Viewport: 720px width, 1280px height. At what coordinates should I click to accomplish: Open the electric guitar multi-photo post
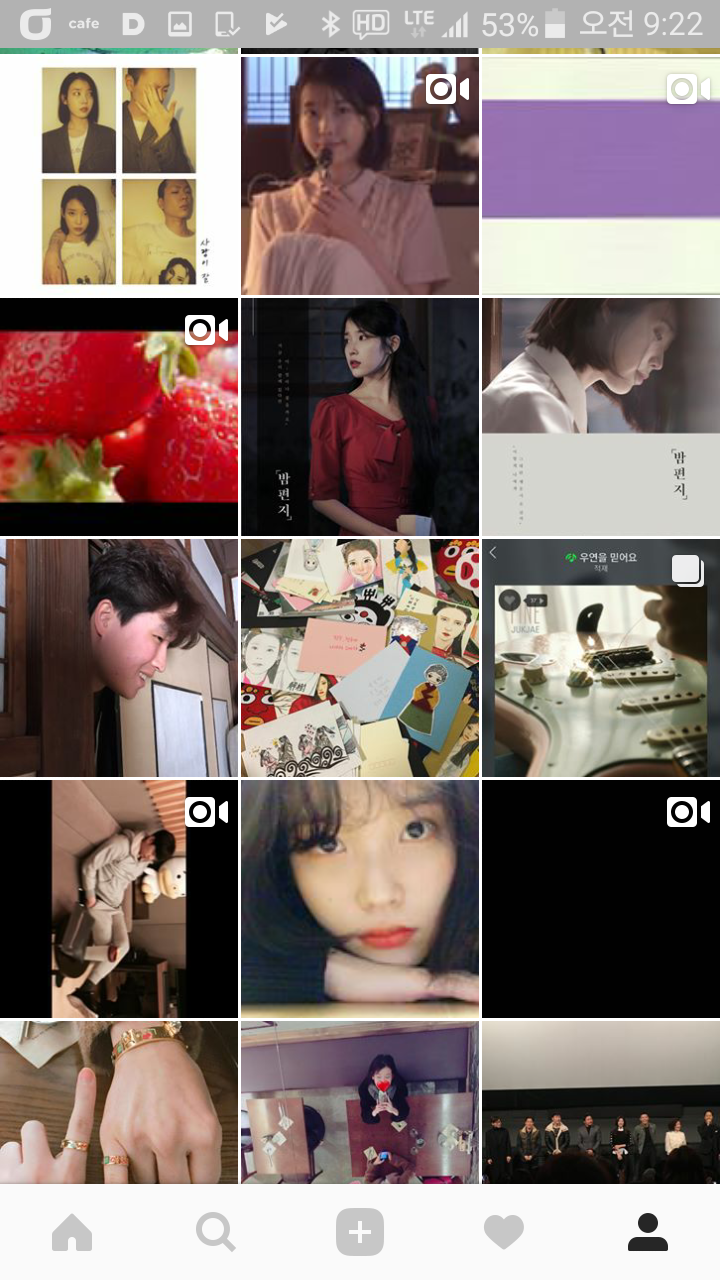click(x=600, y=657)
